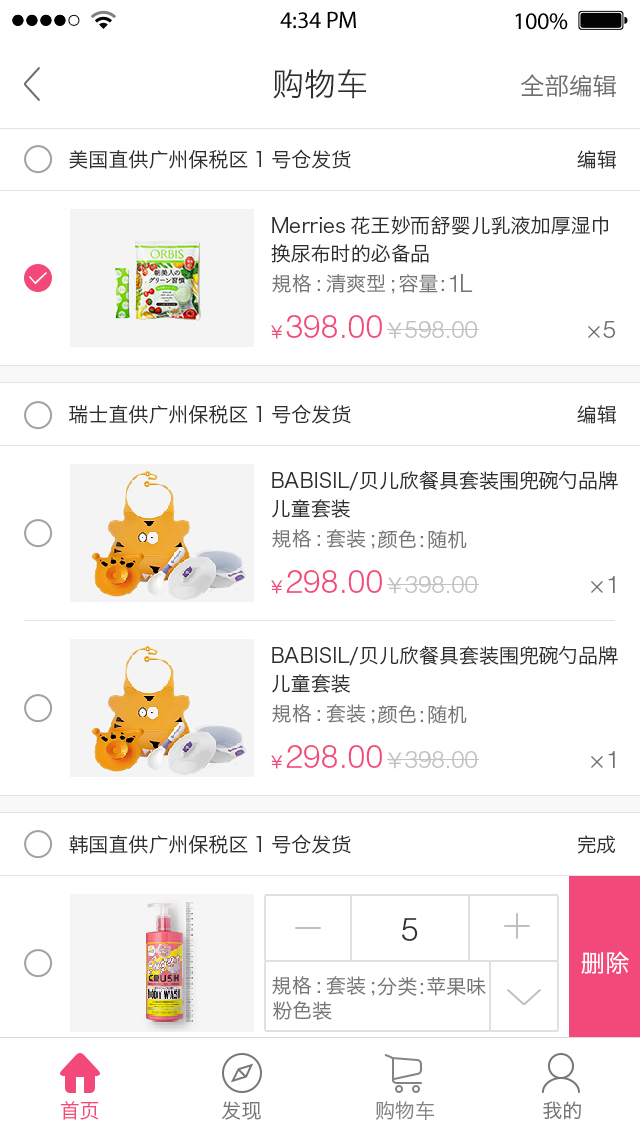The image size is (640, 1136).
Task: Select all items from 美国直供广州保税区 warehouse
Action: tap(38, 159)
